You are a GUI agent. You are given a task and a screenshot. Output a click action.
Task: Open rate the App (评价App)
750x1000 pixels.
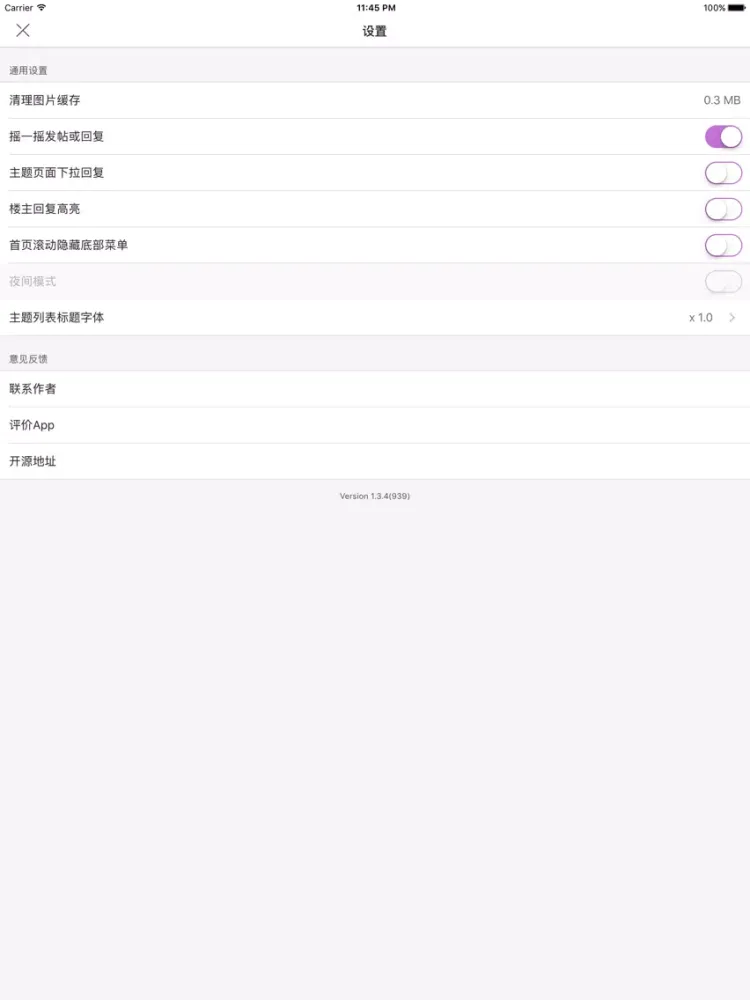(x=375, y=425)
